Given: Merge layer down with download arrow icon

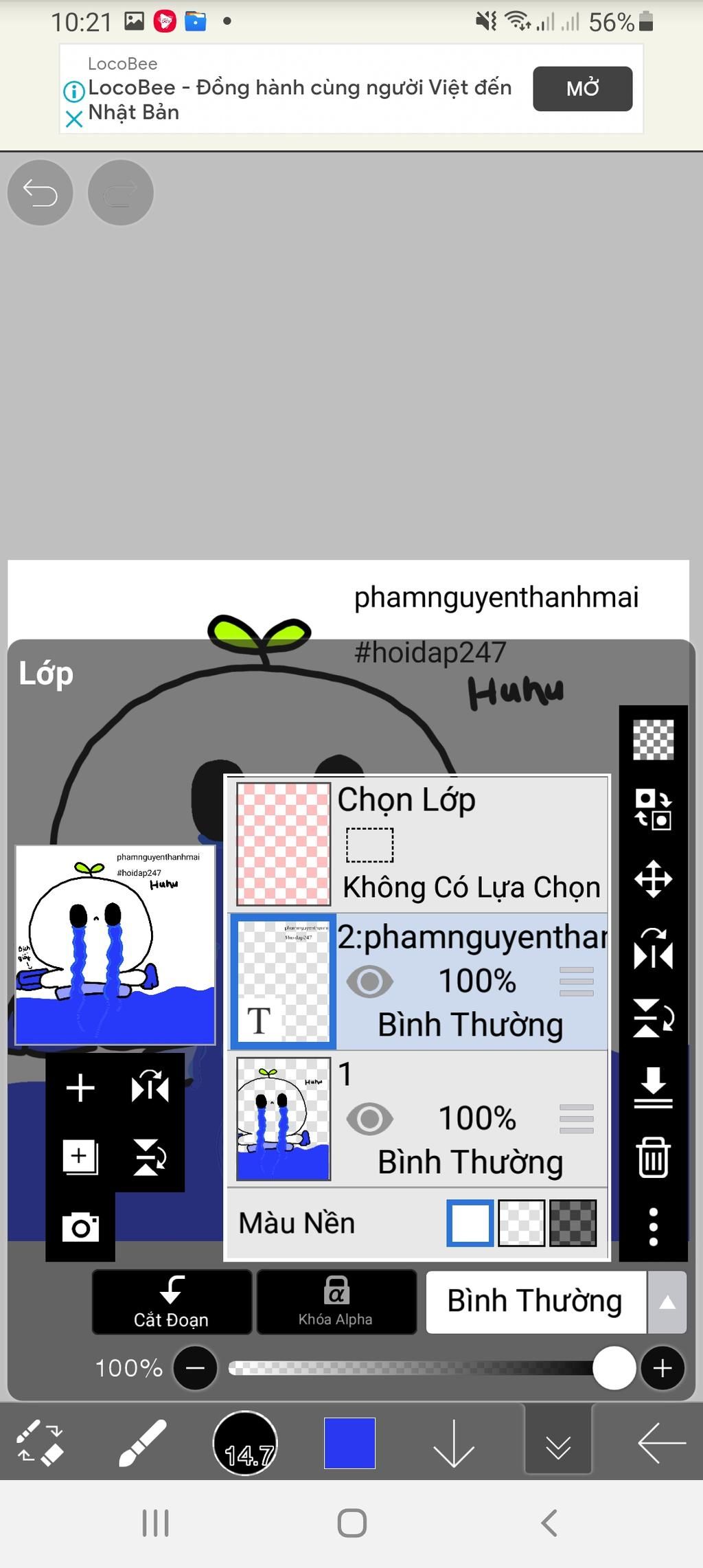Looking at the screenshot, I should pos(653,1087).
